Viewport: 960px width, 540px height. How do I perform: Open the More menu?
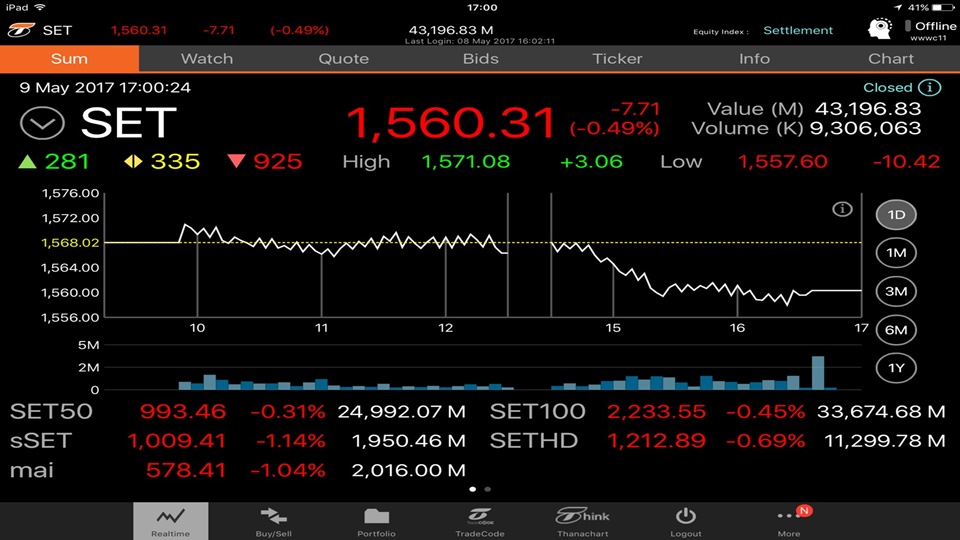coord(789,521)
